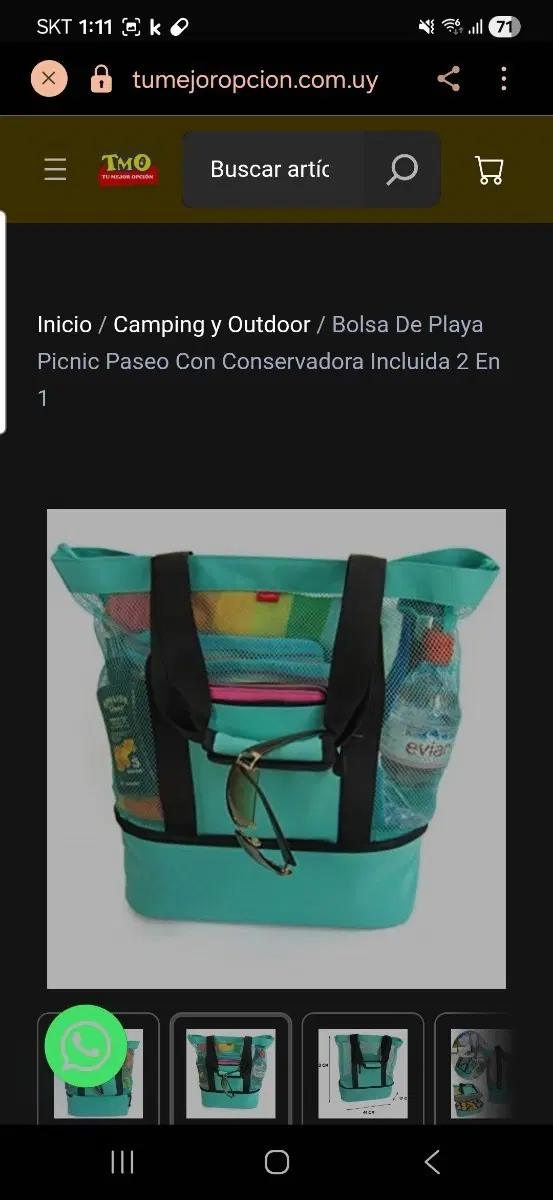
Task: Select the second product thumbnail
Action: [x=231, y=1072]
